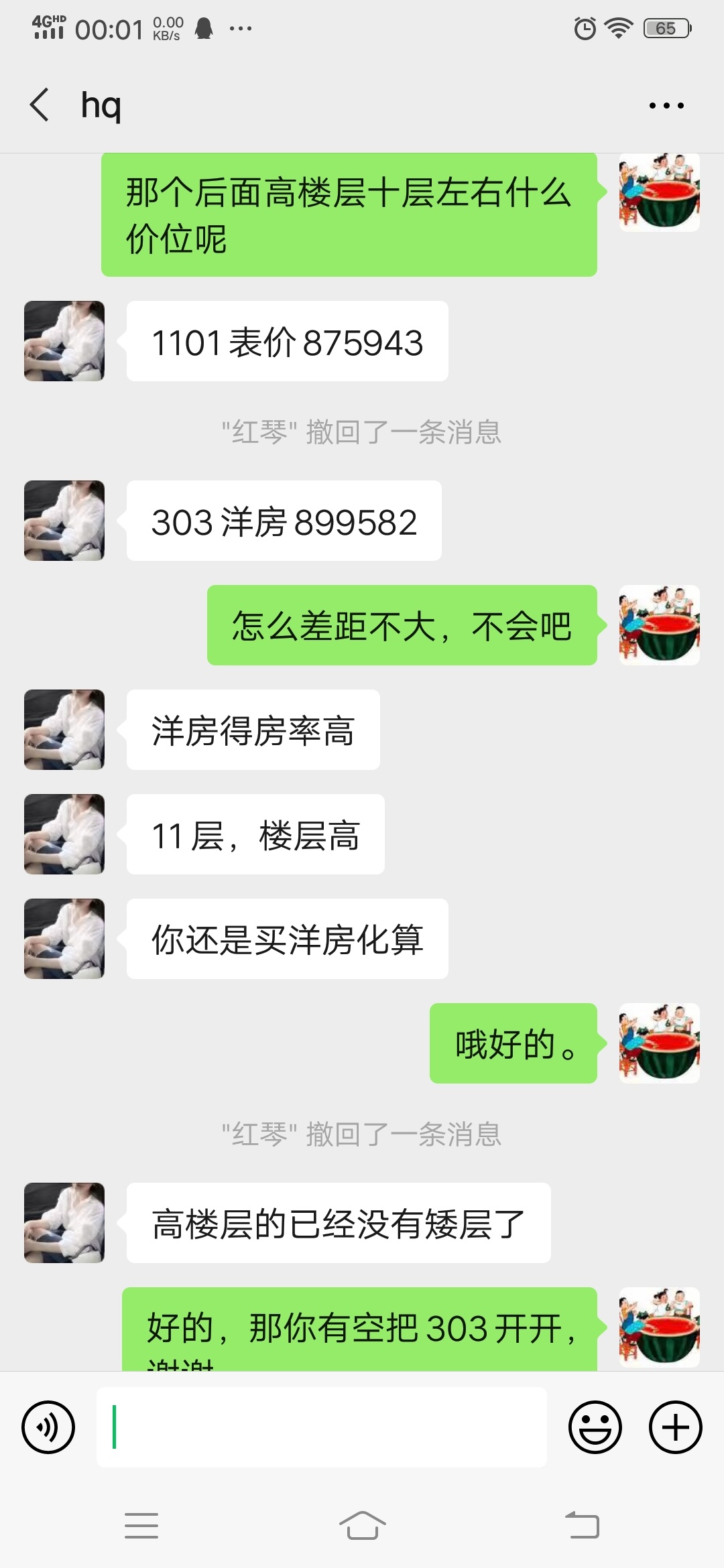Screen dimensions: 724x1568
Task: Tap system home button
Action: pyautogui.click(x=362, y=1526)
